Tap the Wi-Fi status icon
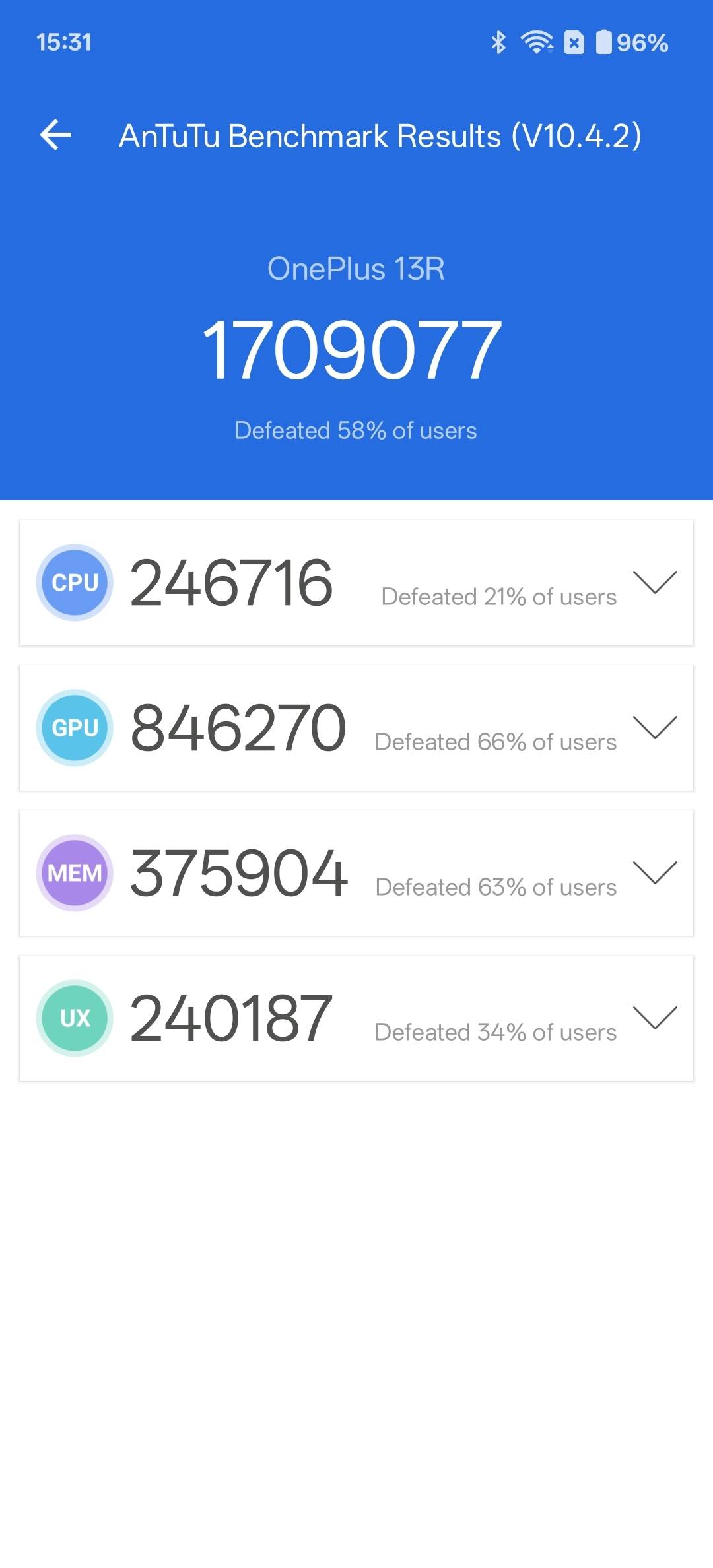Screen dimensions: 713x1568 tap(536, 42)
